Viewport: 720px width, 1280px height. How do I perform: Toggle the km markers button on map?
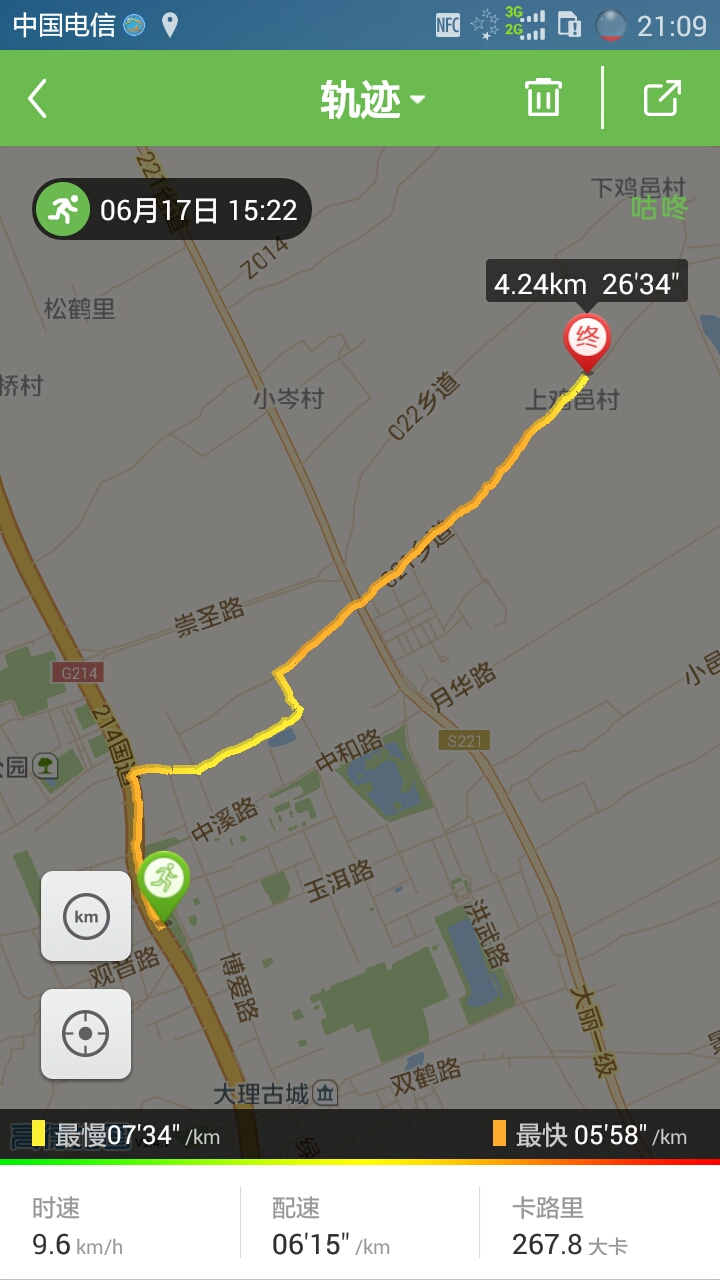pyautogui.click(x=86, y=916)
